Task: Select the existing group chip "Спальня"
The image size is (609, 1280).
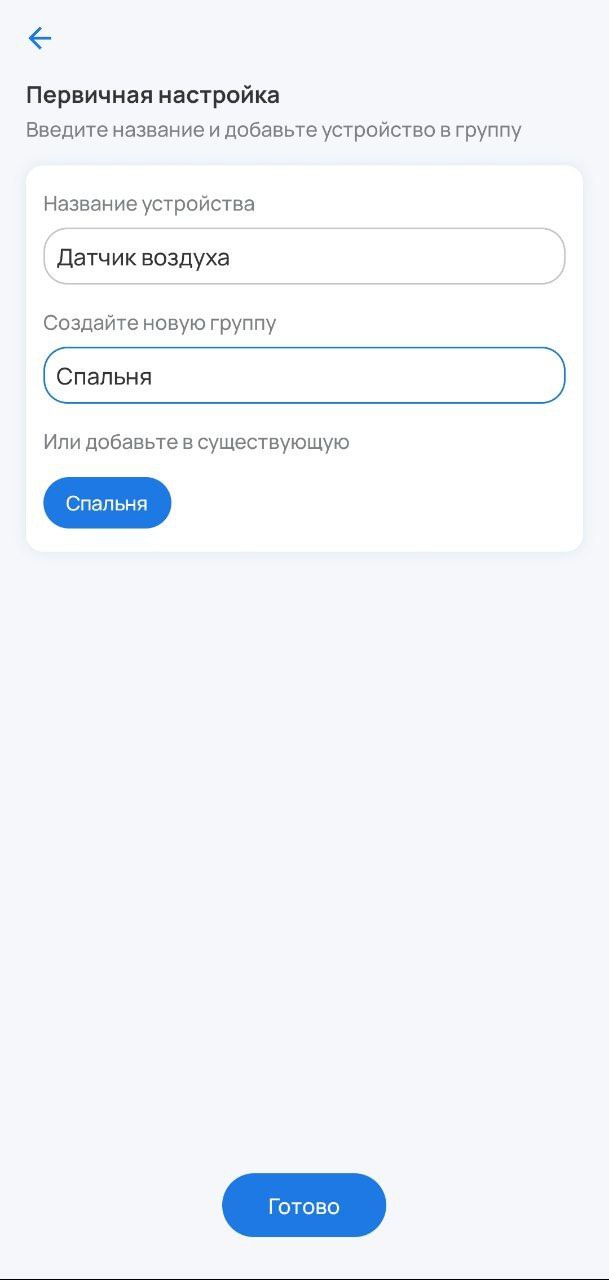Action: 107,503
